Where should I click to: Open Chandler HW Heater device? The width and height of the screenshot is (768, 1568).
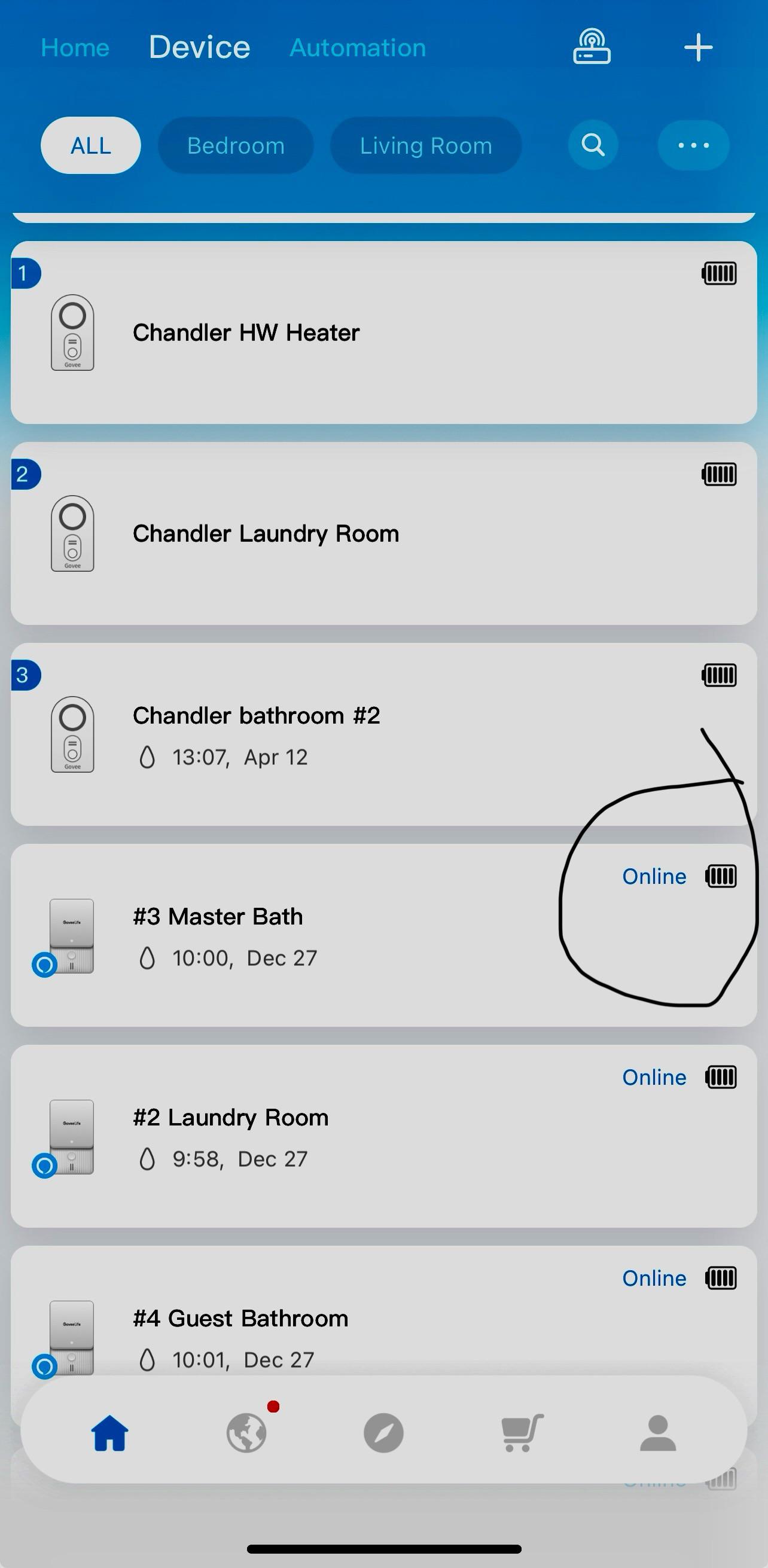(246, 333)
